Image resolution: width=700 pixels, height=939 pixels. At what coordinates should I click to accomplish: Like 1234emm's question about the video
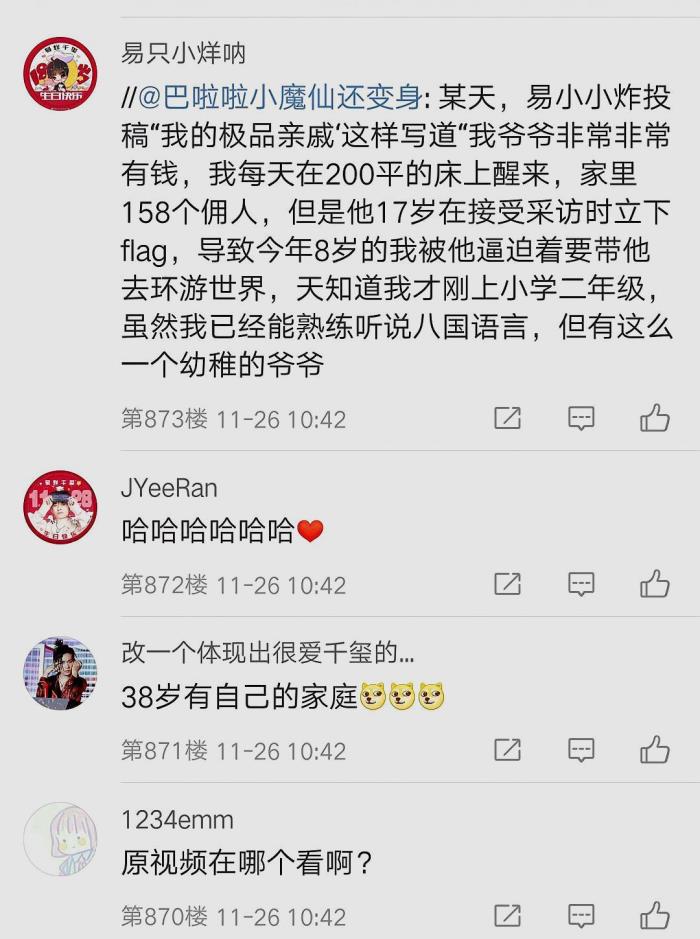pos(655,915)
